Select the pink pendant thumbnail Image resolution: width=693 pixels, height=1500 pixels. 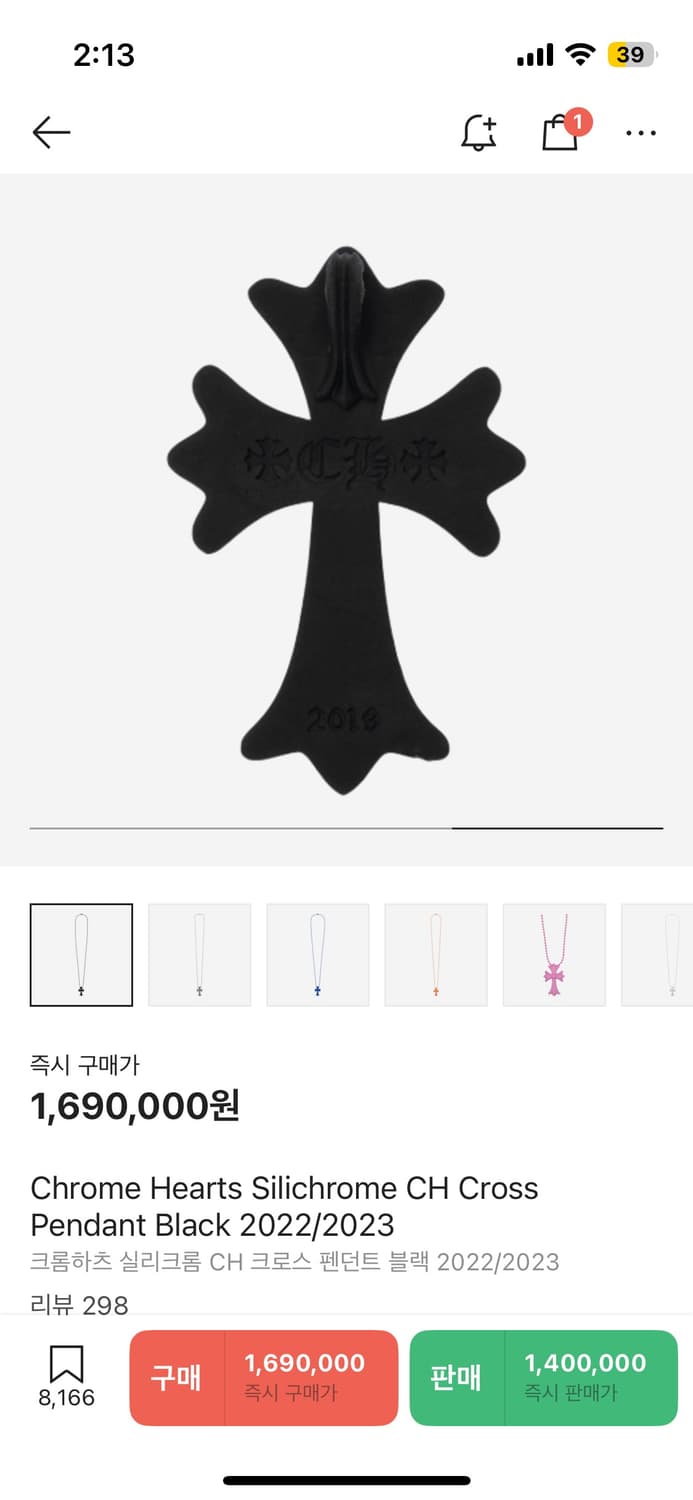(x=553, y=955)
